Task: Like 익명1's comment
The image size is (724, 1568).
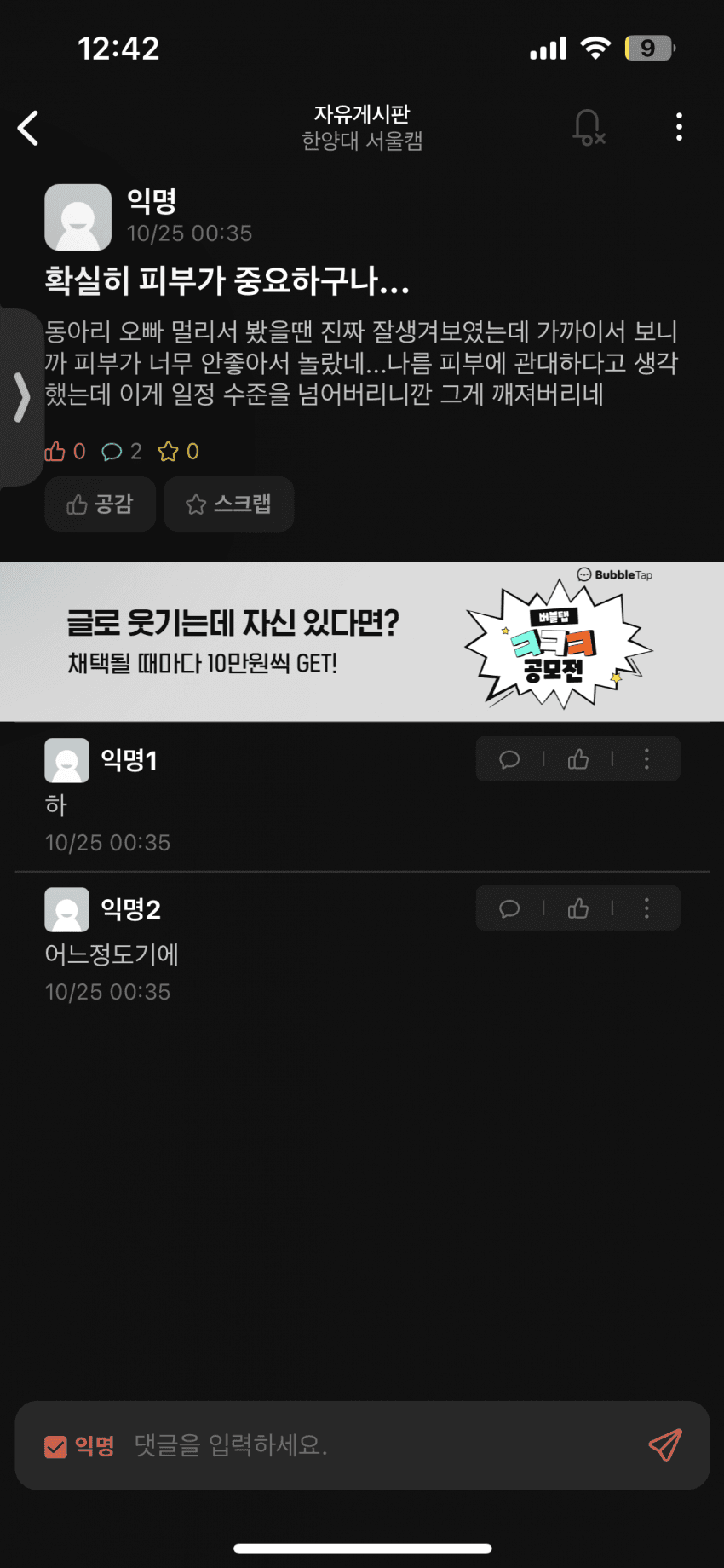Action: pos(578,759)
